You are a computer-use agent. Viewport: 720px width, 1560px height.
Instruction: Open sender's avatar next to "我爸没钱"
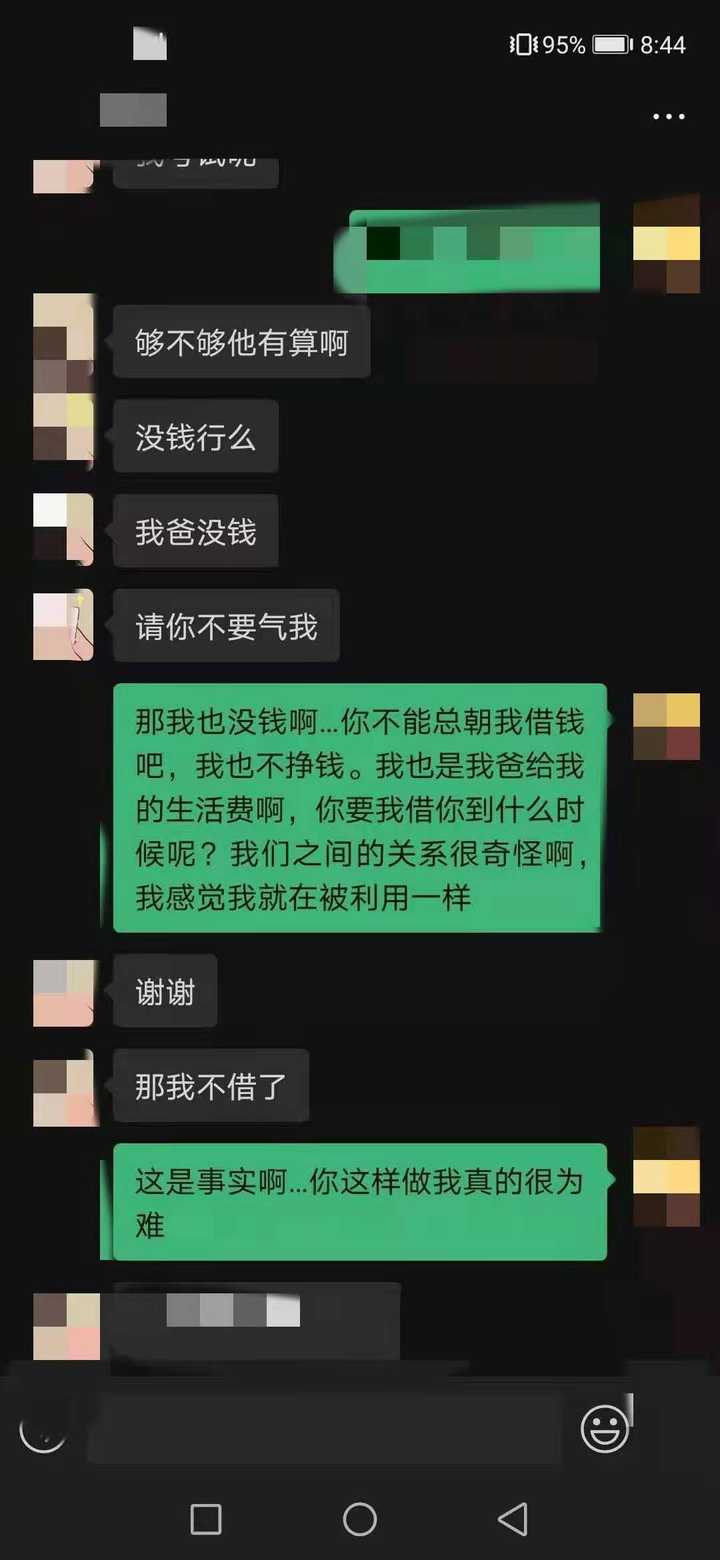[x=63, y=529]
